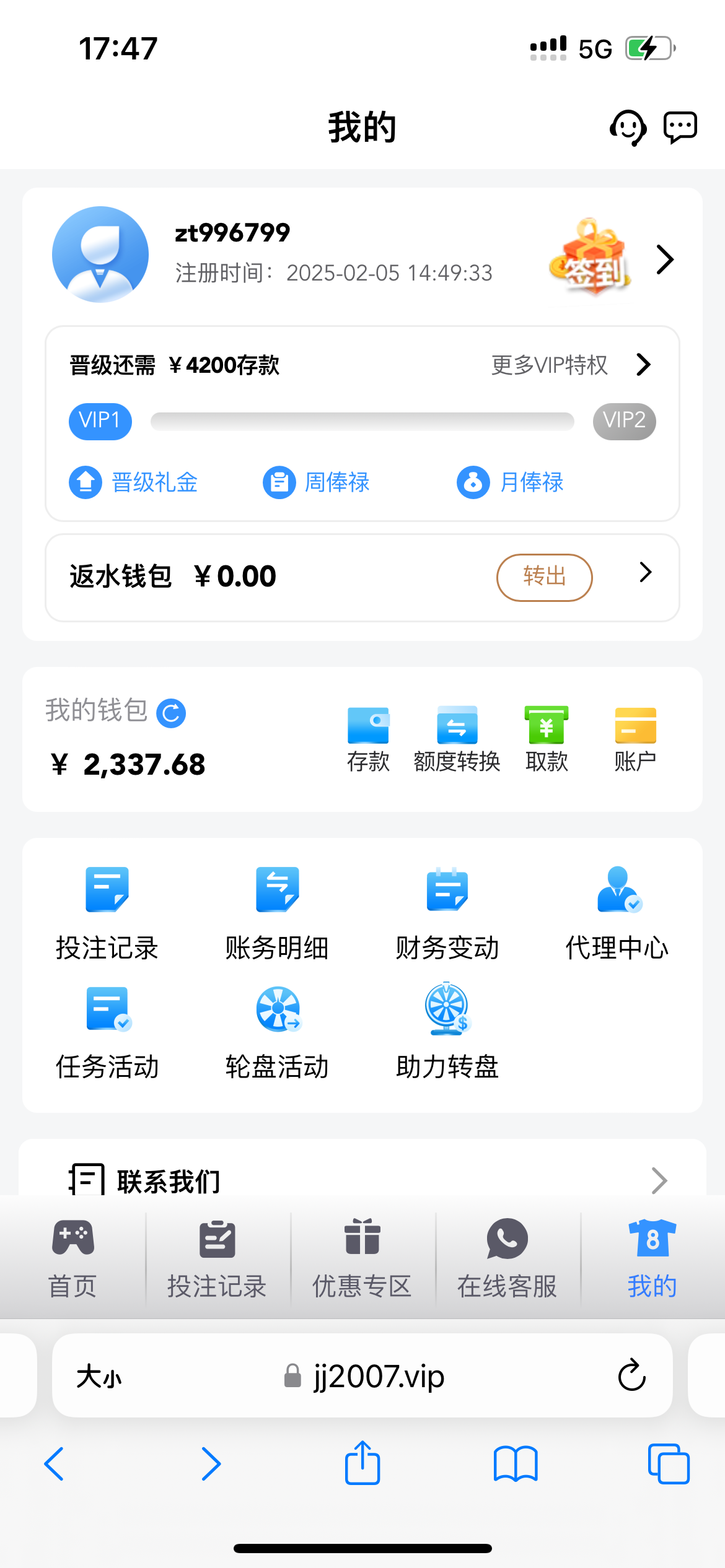Open 更多VIP特权 privileges

pos(570,365)
